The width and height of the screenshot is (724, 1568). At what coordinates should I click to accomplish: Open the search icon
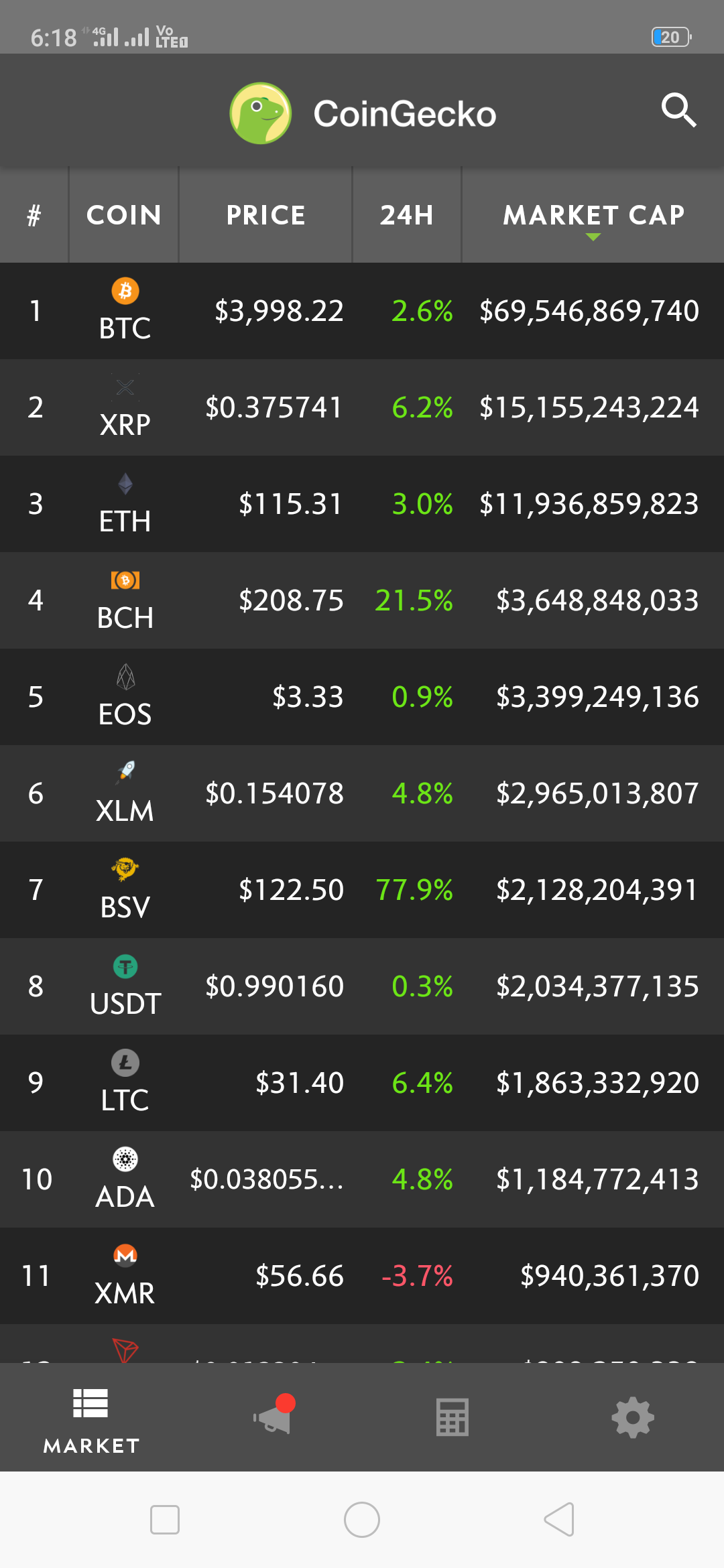[x=678, y=111]
